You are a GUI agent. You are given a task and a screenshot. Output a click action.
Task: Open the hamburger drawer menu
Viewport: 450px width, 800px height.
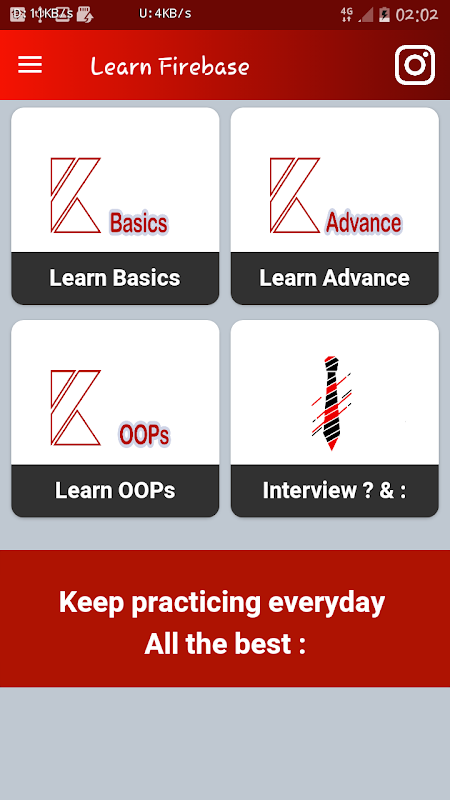30,65
